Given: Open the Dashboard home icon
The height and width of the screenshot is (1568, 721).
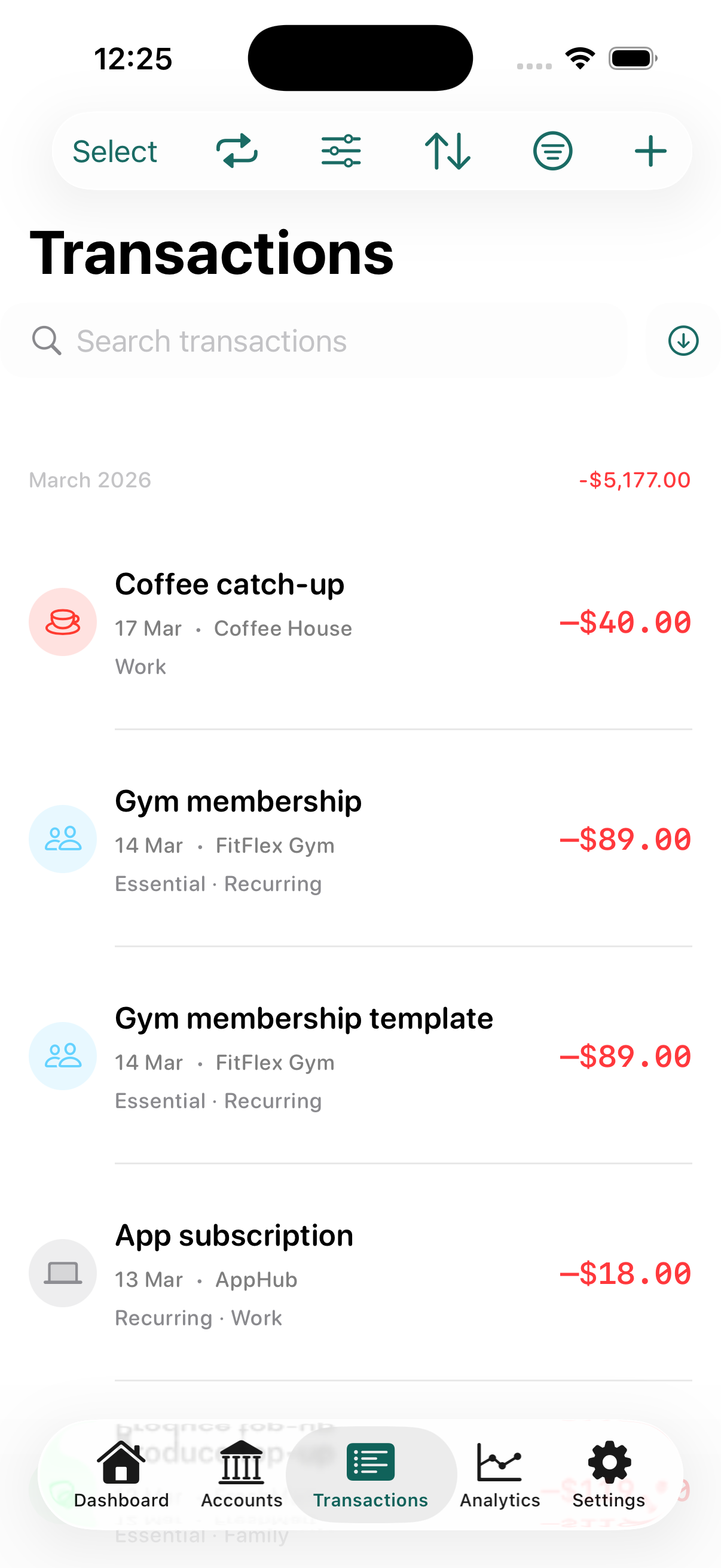Looking at the screenshot, I should click(121, 1462).
